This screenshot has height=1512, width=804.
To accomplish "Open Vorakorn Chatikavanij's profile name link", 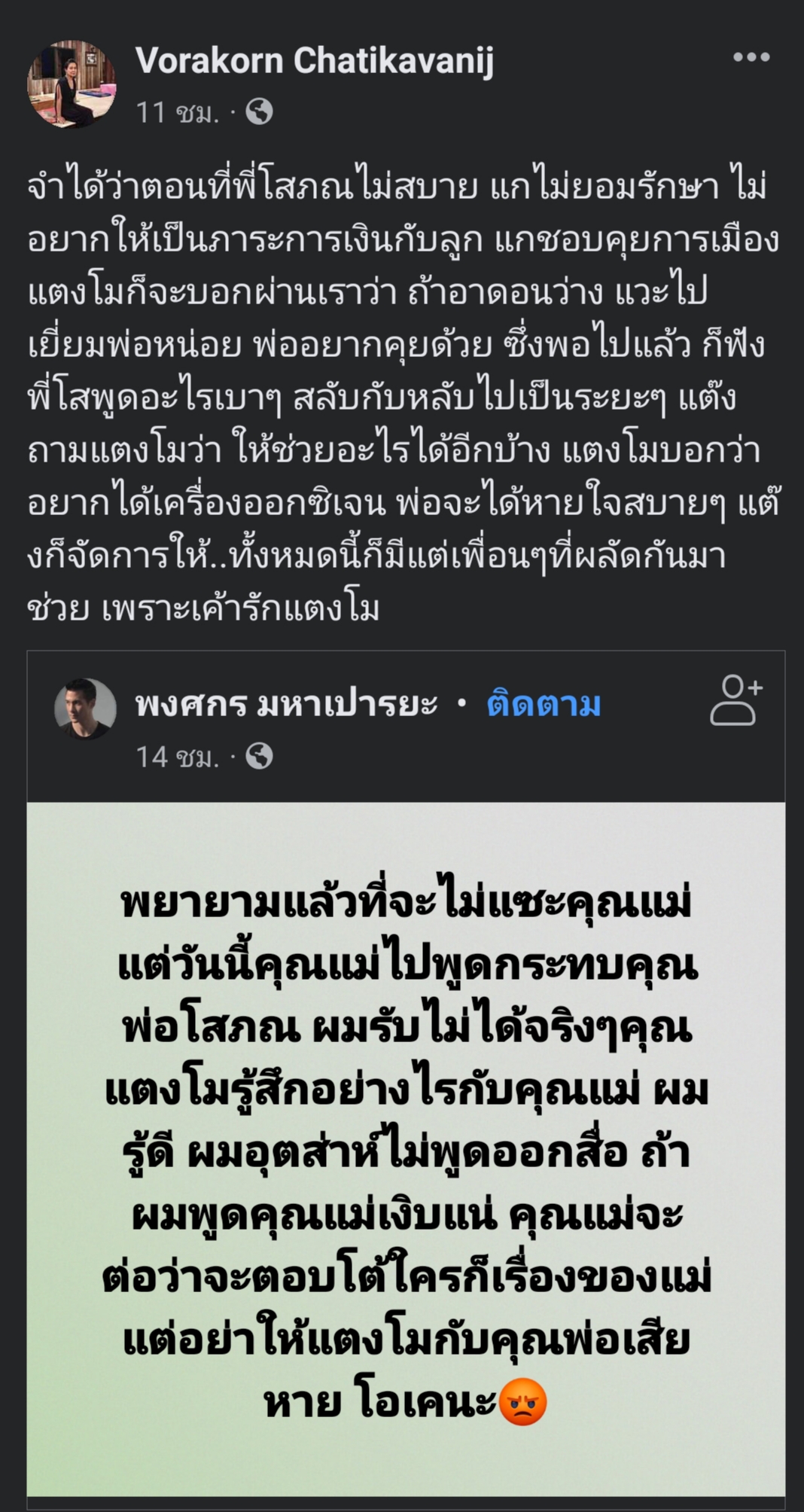I will 315,60.
